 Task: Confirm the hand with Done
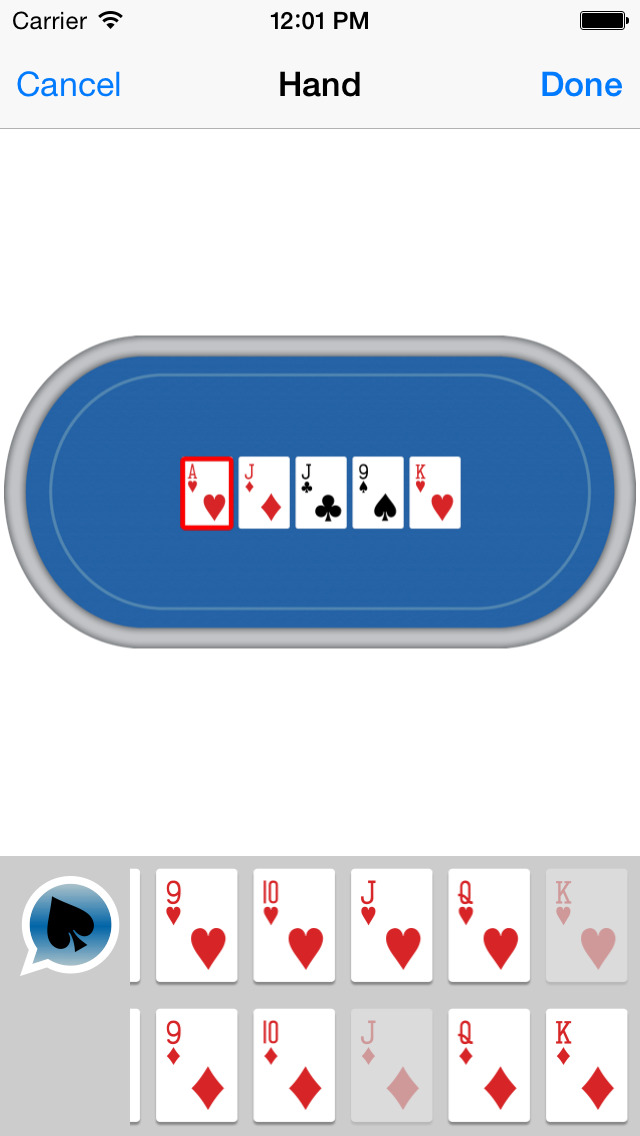[x=581, y=85]
